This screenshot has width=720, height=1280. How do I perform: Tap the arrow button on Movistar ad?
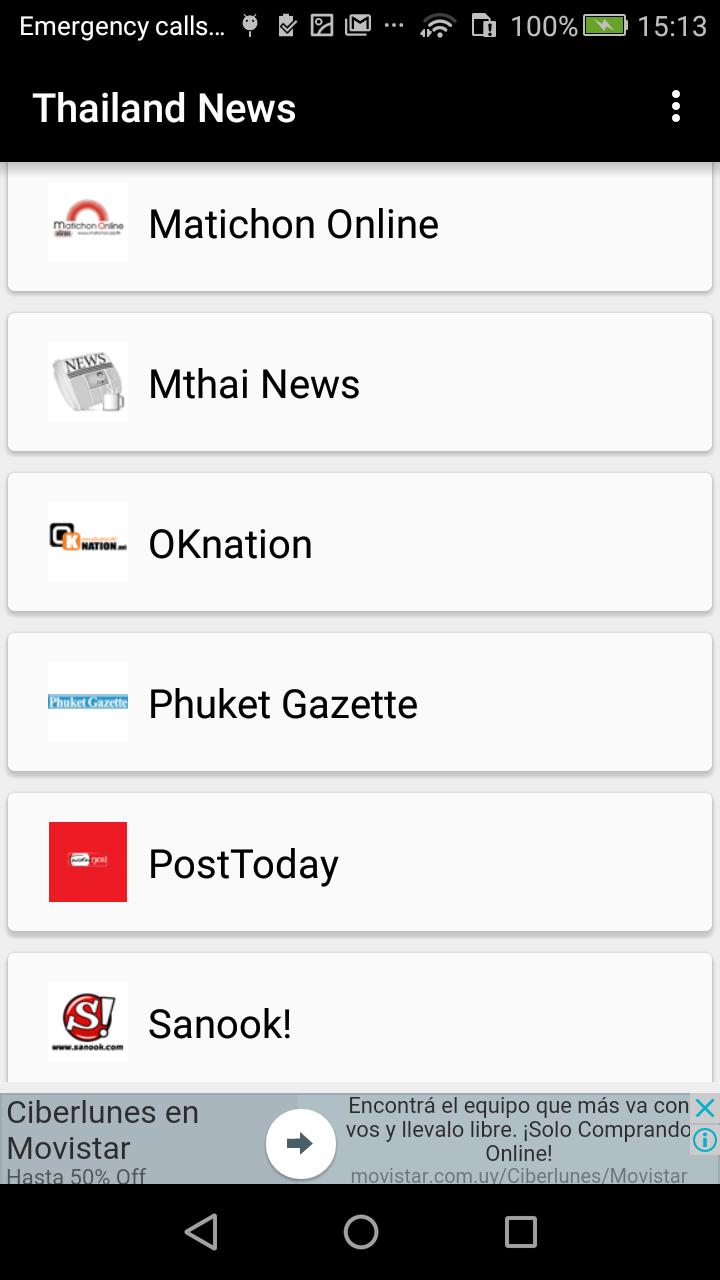(x=300, y=1144)
